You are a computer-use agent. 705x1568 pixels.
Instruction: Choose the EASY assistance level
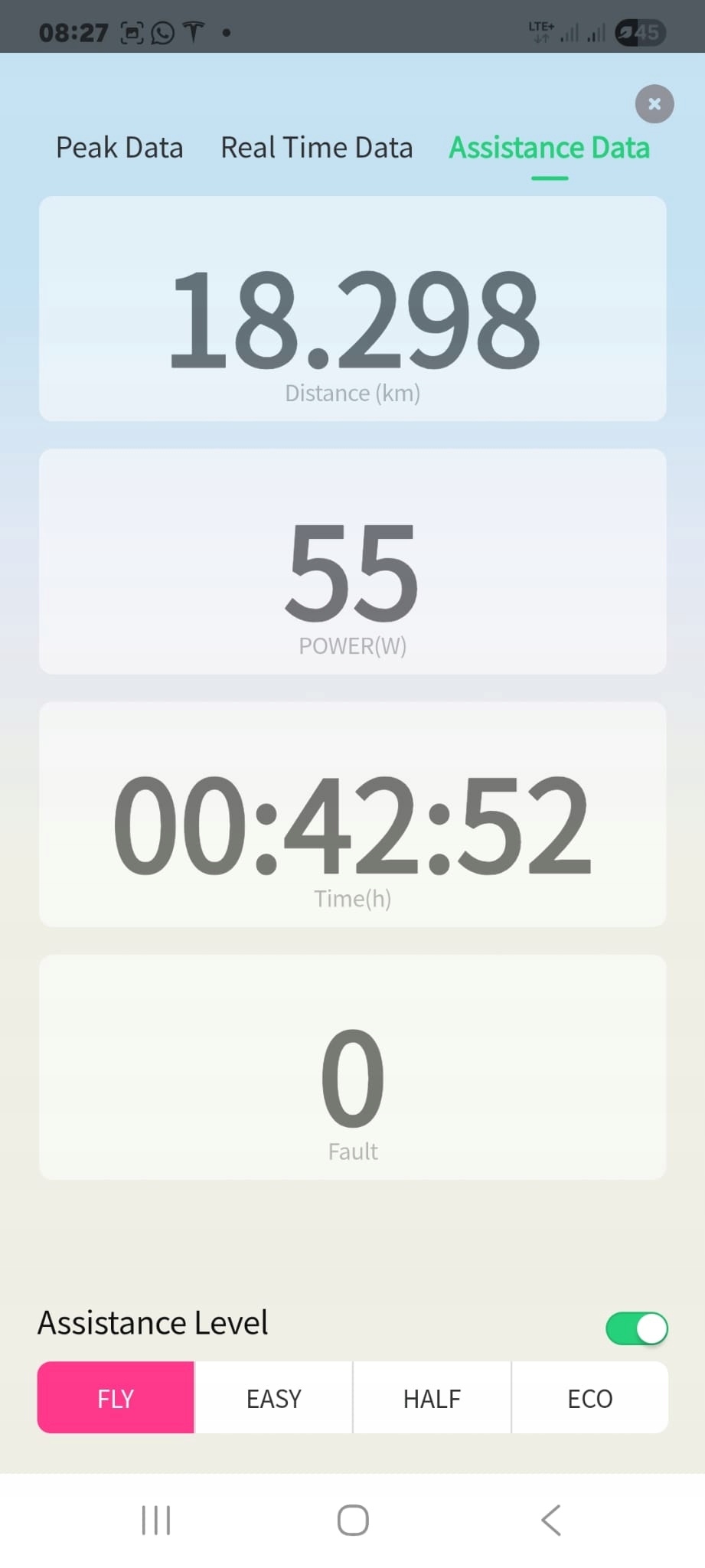click(x=273, y=1398)
